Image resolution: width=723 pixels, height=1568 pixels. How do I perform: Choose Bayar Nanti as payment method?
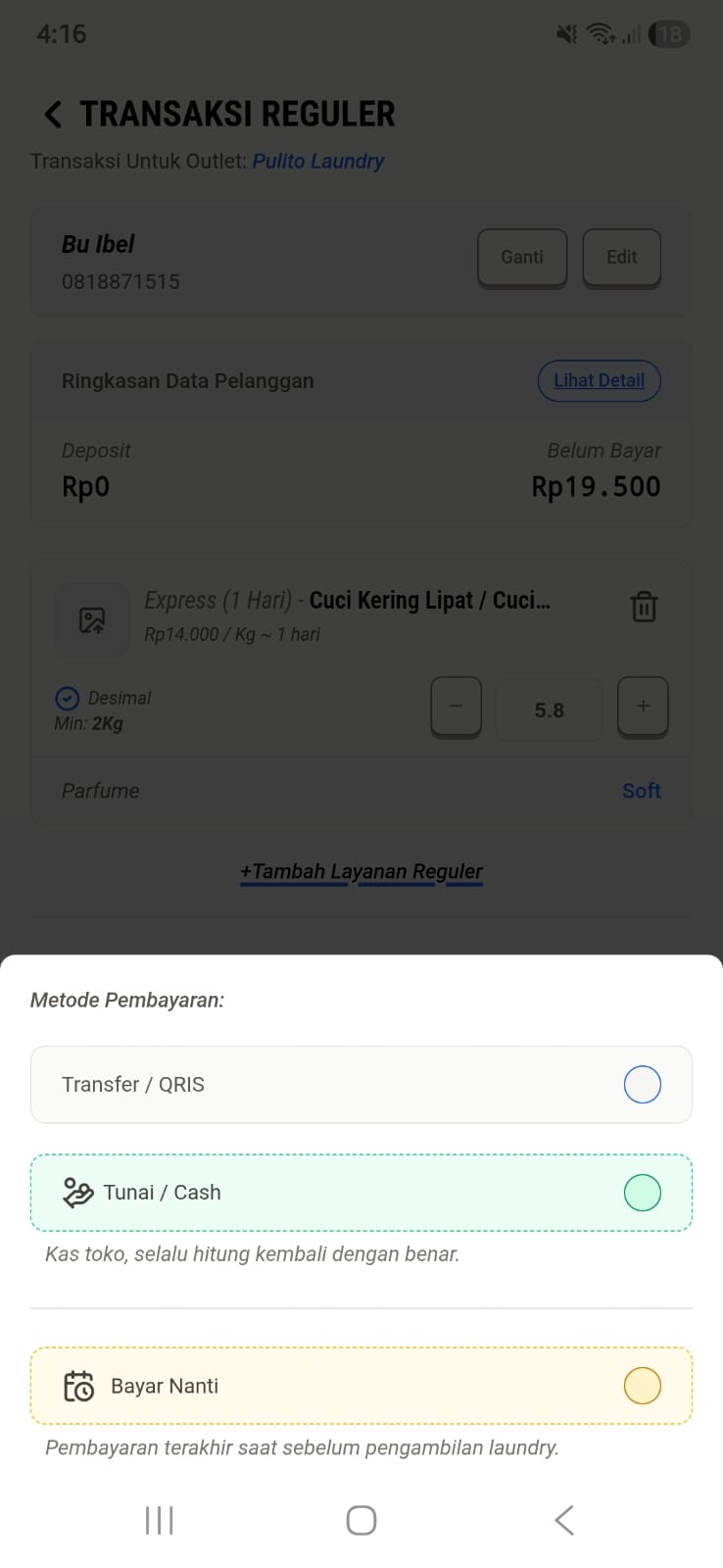361,1386
